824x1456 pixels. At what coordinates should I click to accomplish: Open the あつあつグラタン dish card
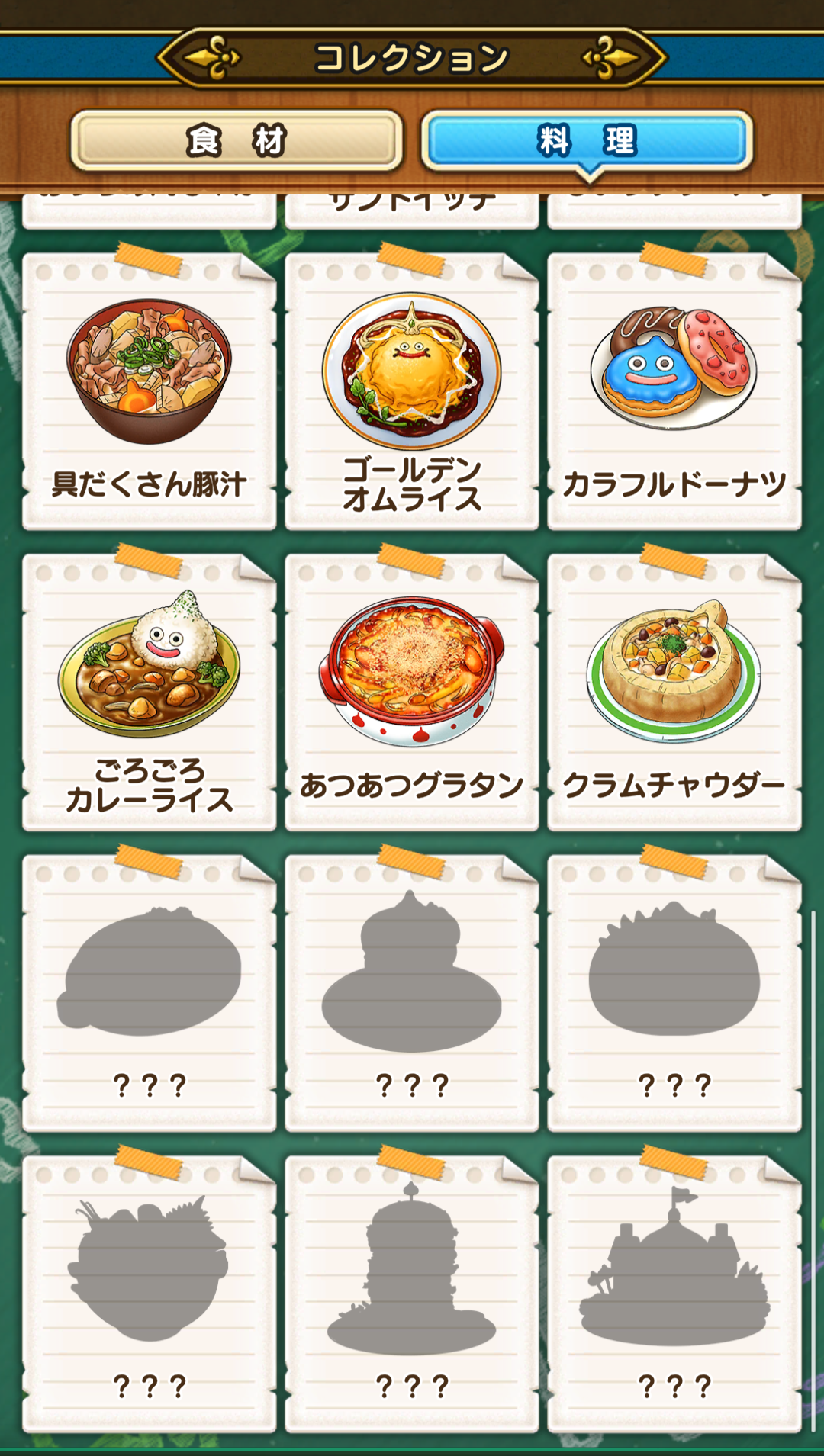[x=412, y=693]
